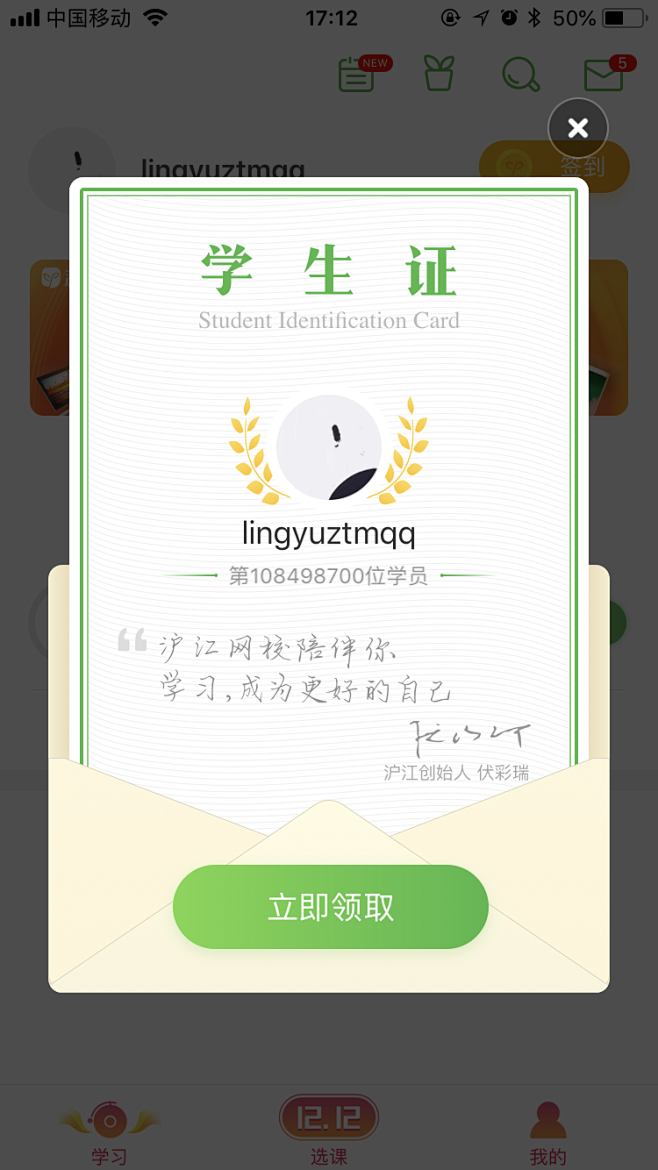
Task: Open the search magnifier icon
Action: (x=520, y=75)
